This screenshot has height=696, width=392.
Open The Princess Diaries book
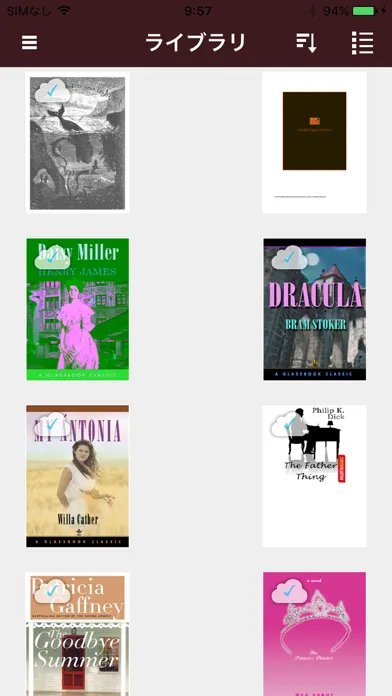coord(315,634)
